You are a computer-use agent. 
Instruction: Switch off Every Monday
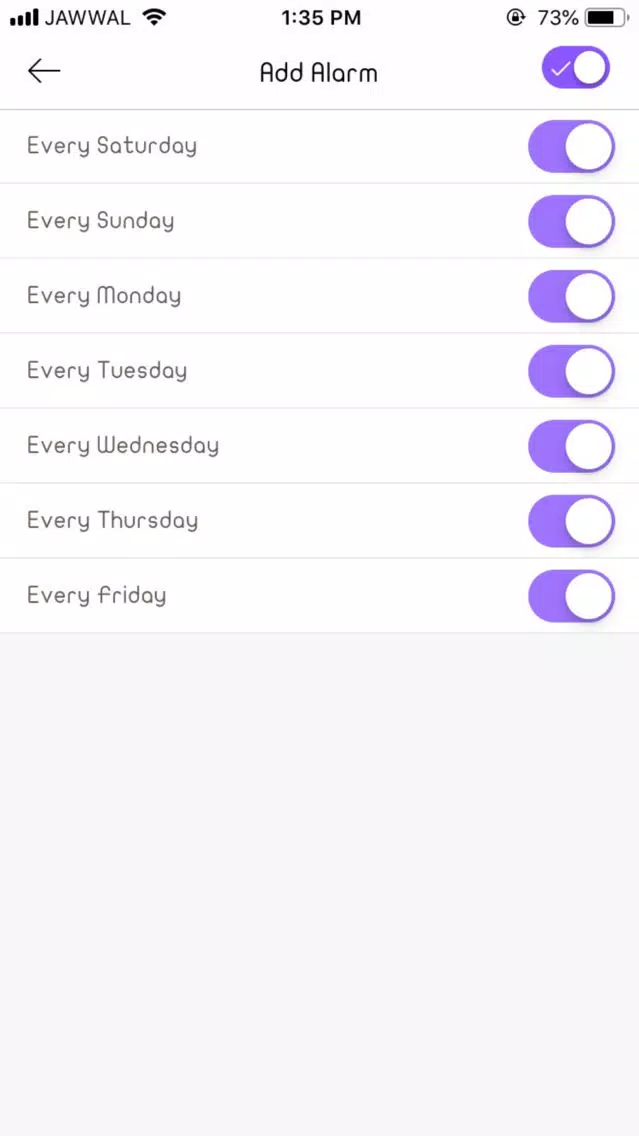tap(570, 296)
